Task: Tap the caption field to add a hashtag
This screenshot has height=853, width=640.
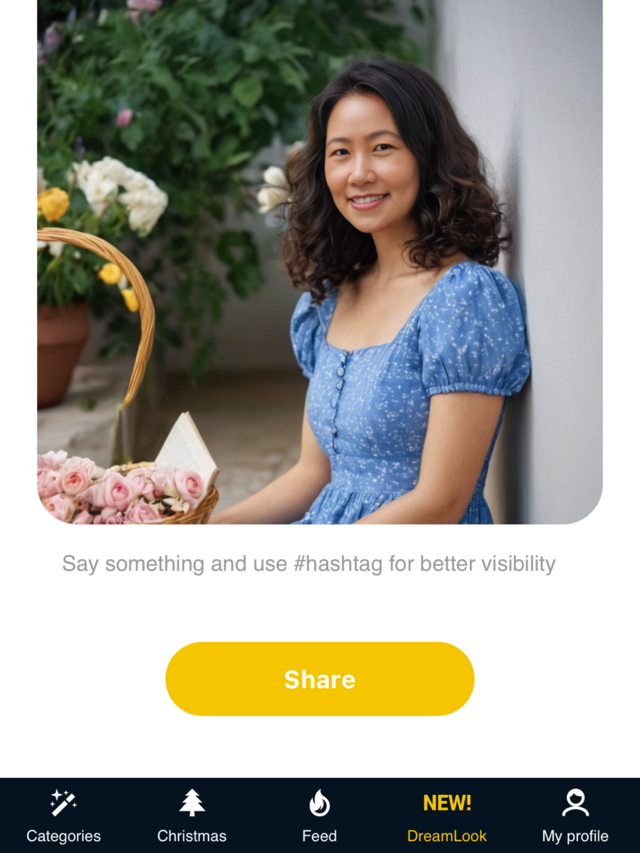Action: click(308, 564)
